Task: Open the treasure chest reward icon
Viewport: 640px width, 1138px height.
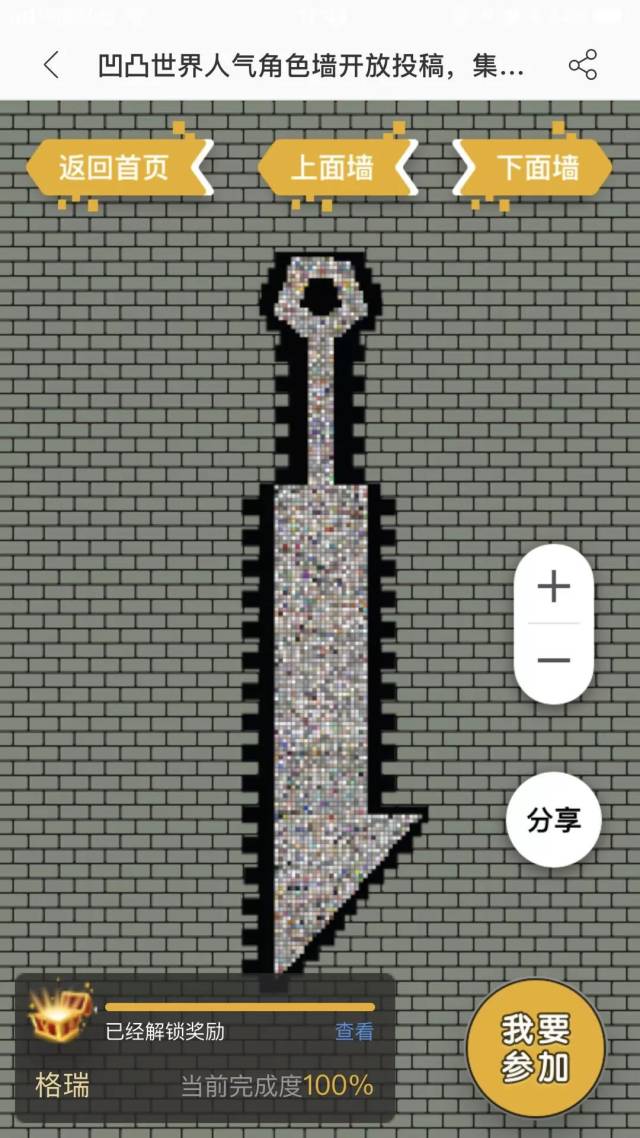Action: pos(60,1013)
